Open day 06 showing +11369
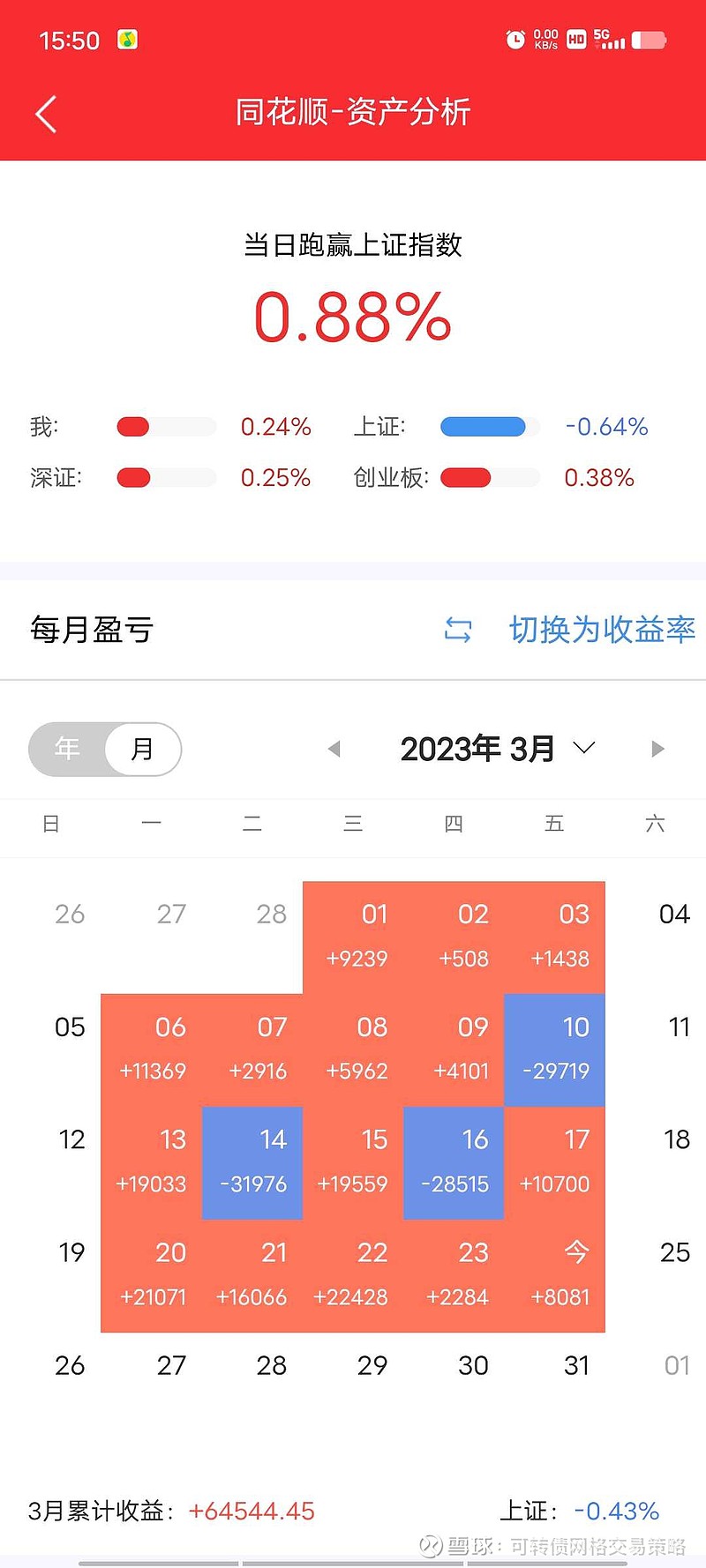706x1568 pixels. tap(152, 1050)
